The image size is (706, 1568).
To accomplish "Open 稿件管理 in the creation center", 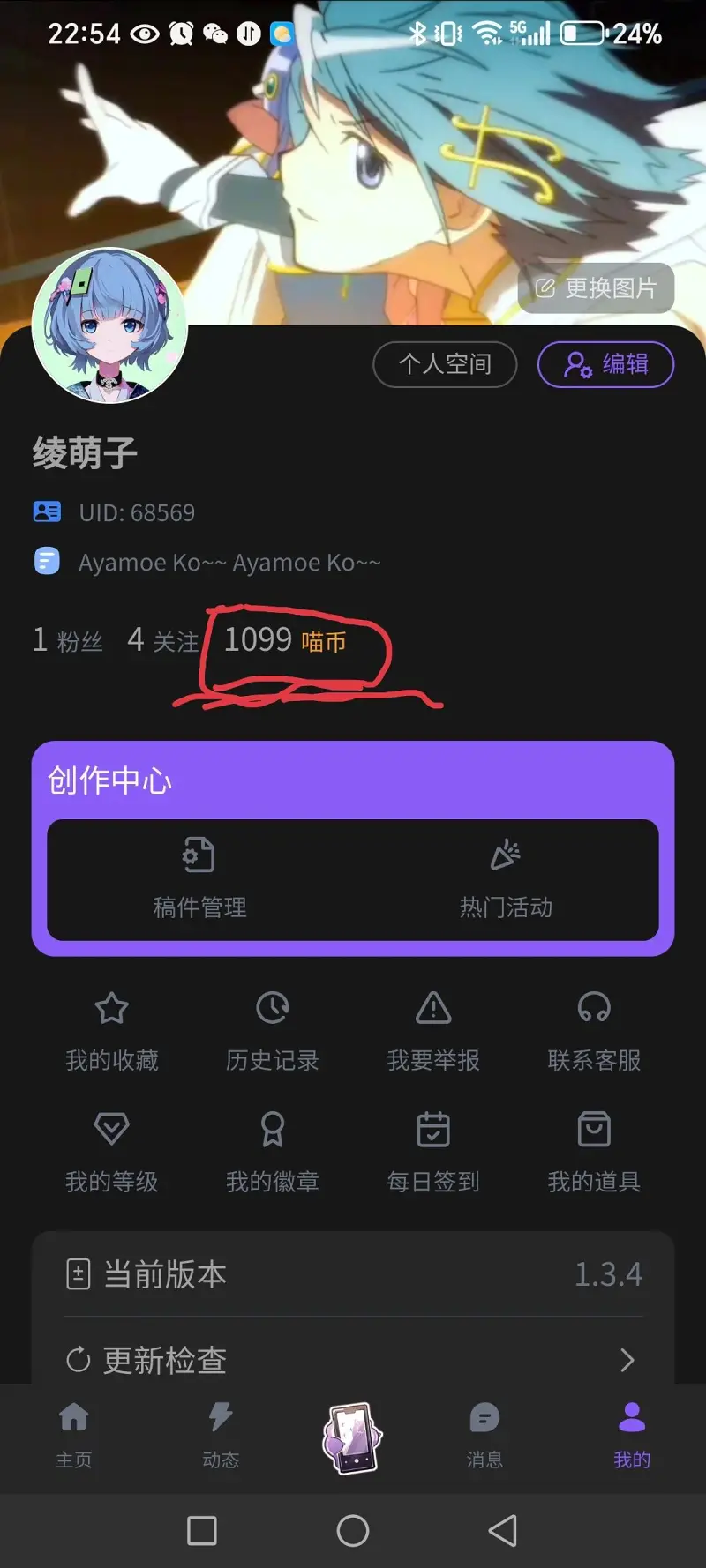I will pos(199,877).
